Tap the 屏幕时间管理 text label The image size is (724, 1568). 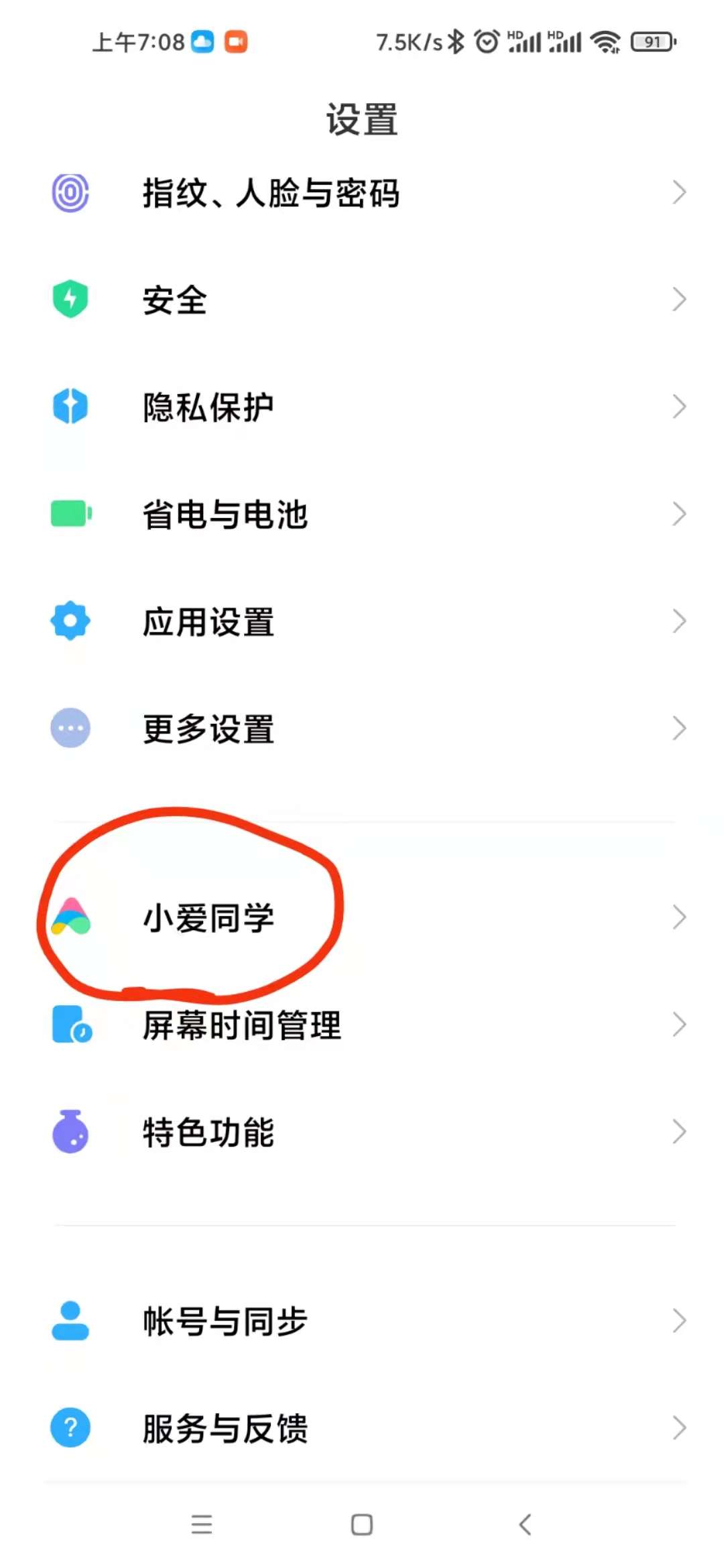240,1024
